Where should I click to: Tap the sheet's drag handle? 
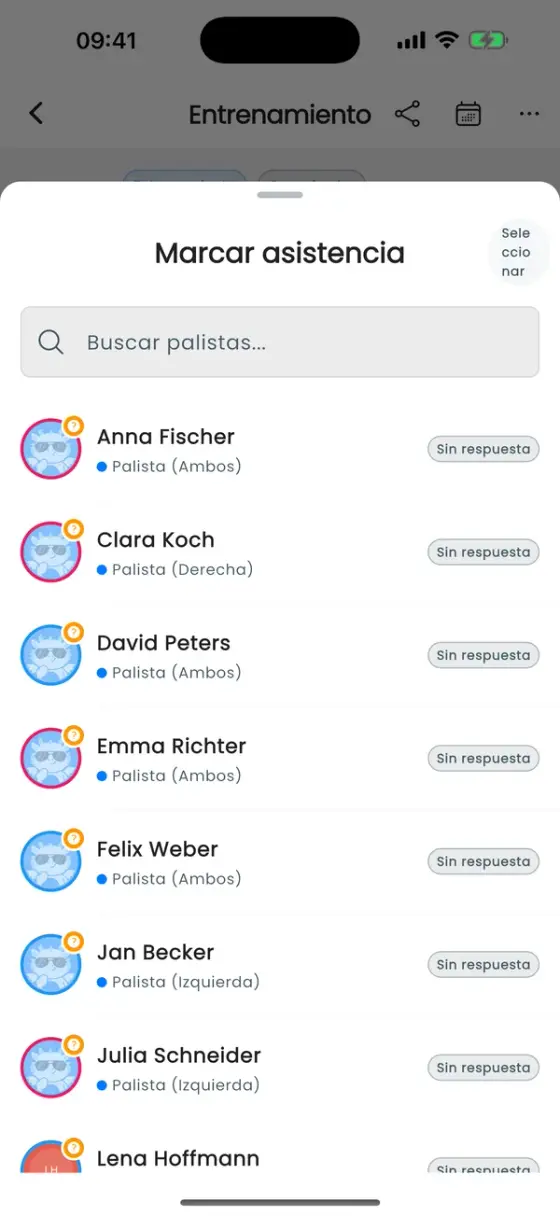[280, 195]
